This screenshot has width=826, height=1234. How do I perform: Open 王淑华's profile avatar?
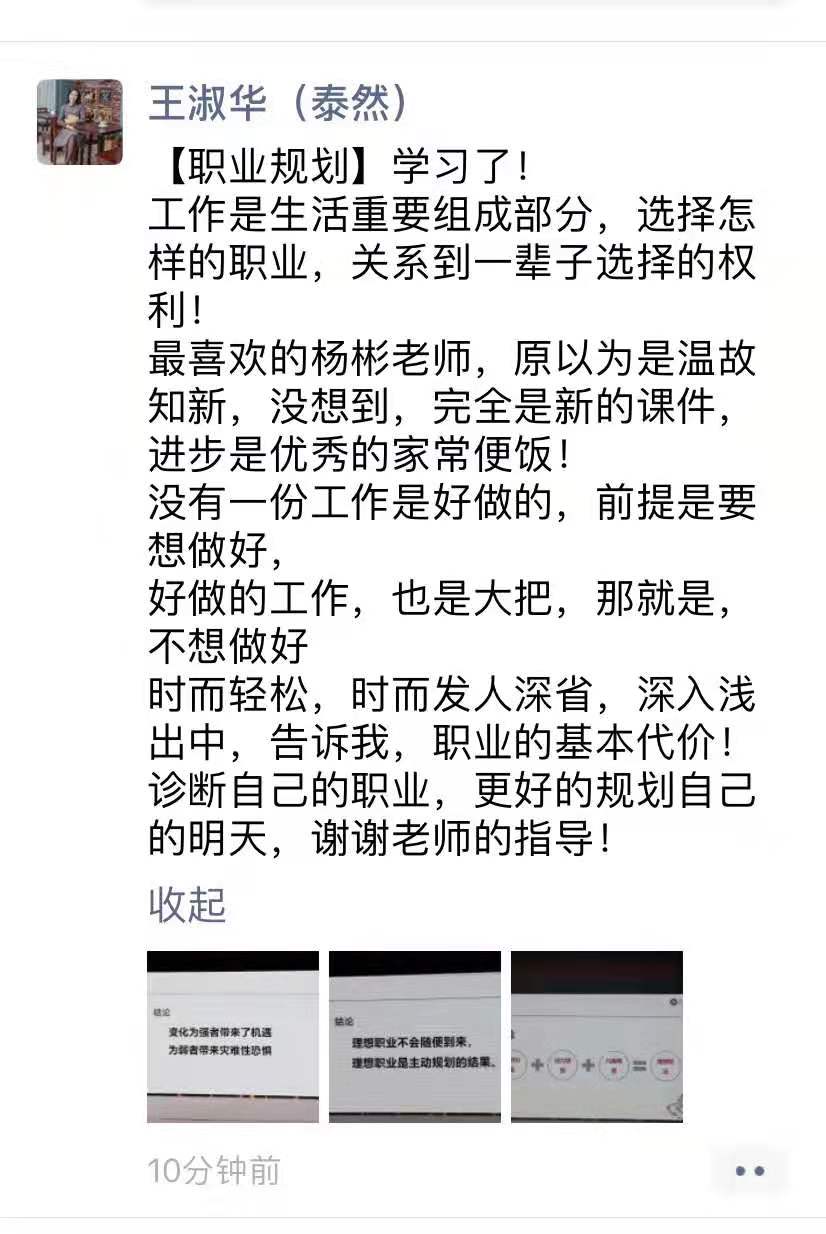80,122
